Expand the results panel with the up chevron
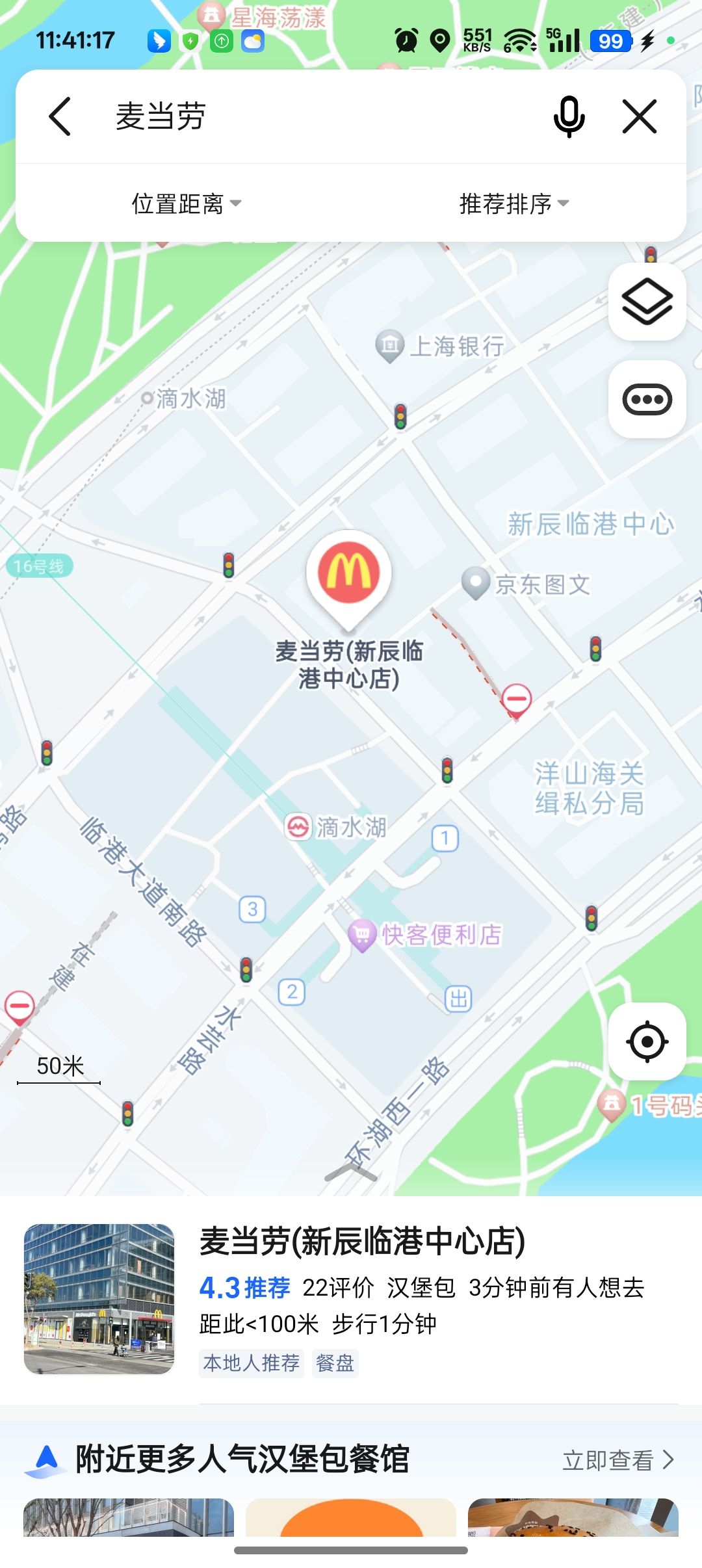The width and height of the screenshot is (702, 1568). pyautogui.click(x=351, y=1171)
